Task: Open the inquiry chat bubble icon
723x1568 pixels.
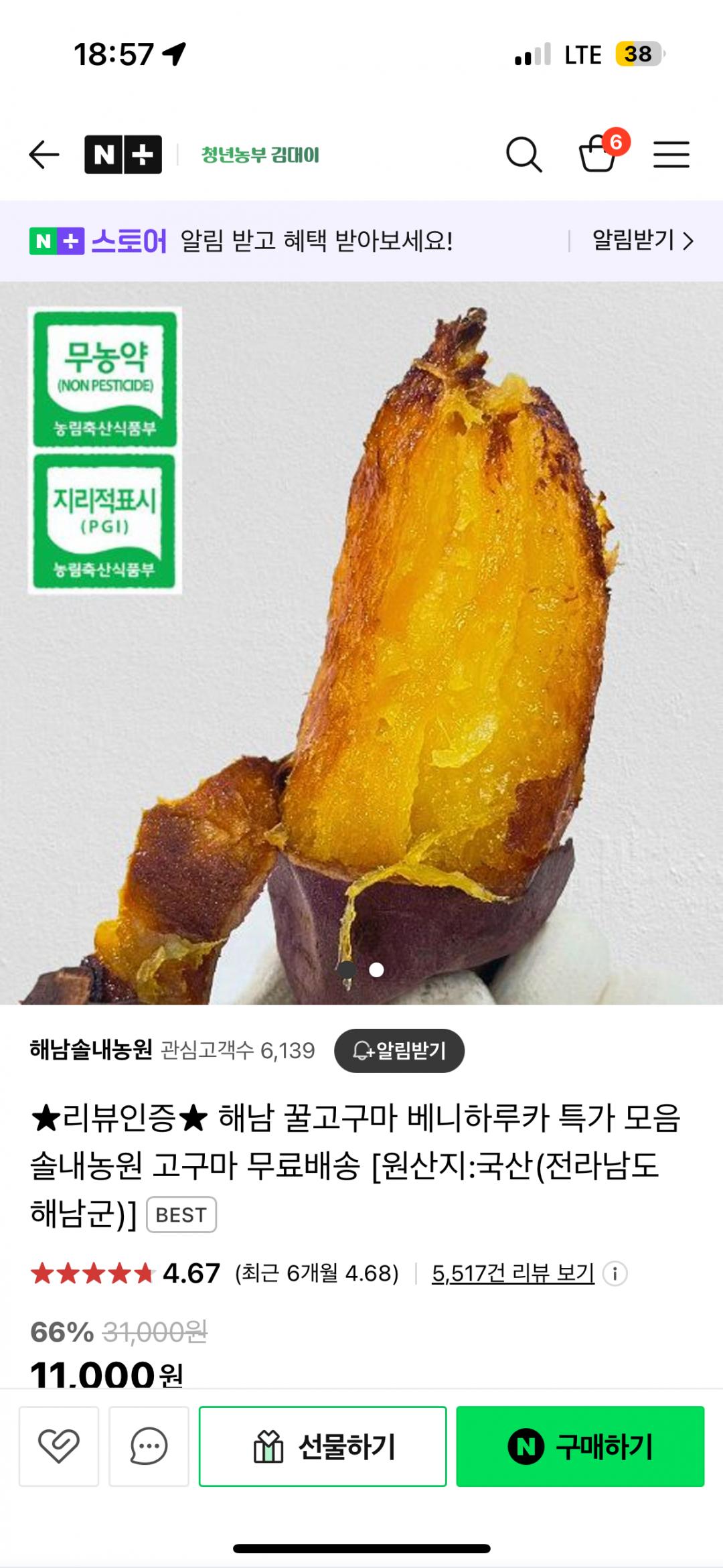Action: point(149,1446)
